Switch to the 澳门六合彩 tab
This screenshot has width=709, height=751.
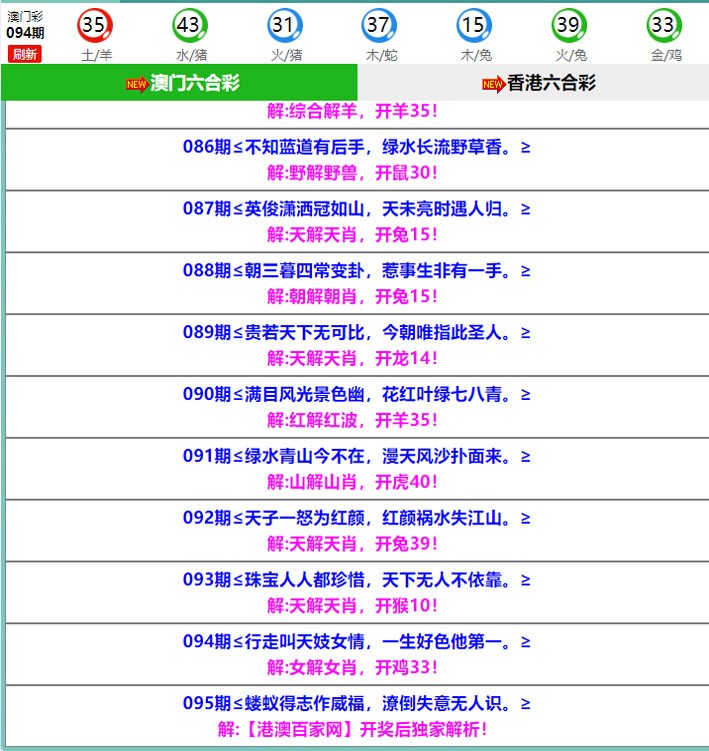coord(181,83)
